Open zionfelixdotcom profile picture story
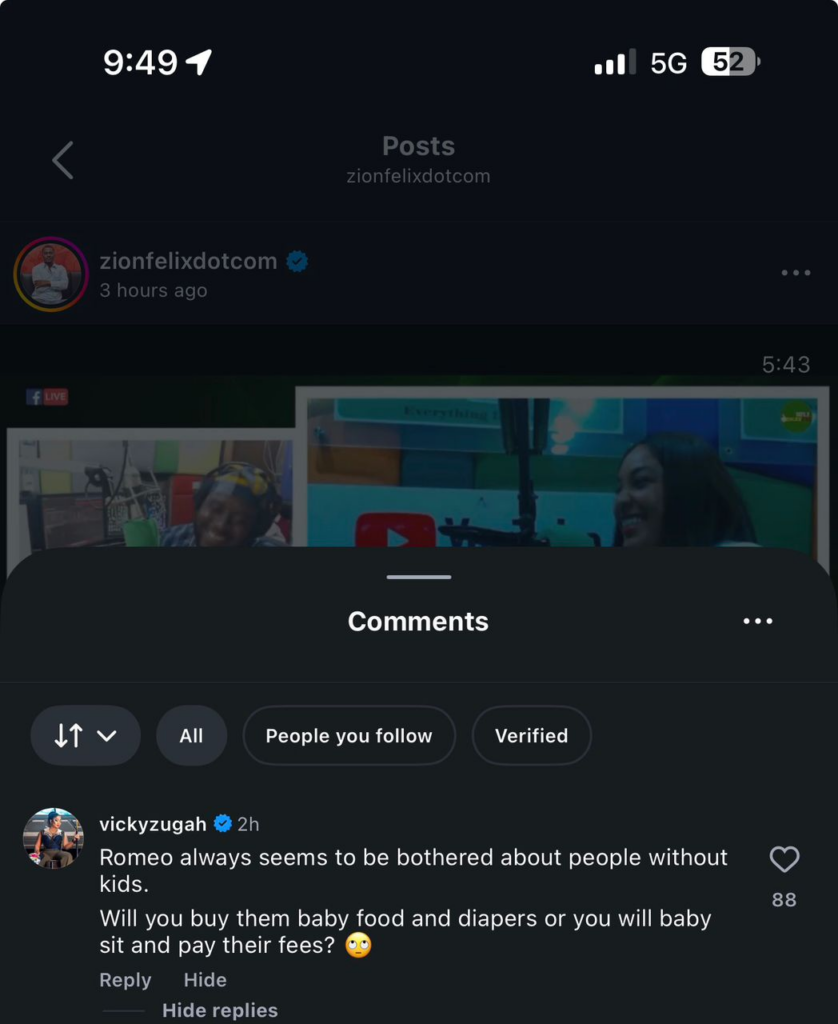 pos(50,274)
